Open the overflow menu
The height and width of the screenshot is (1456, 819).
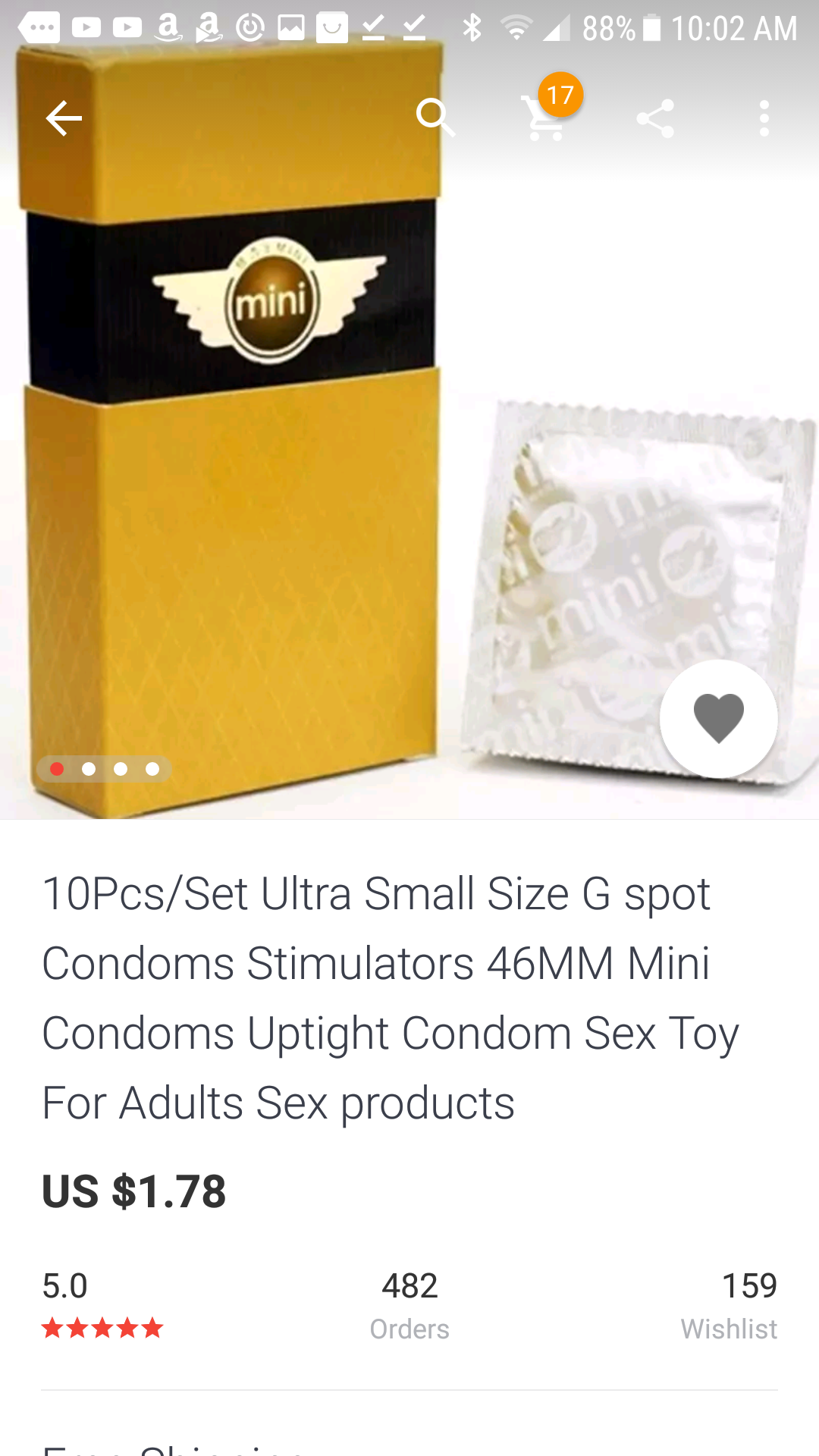[x=764, y=118]
